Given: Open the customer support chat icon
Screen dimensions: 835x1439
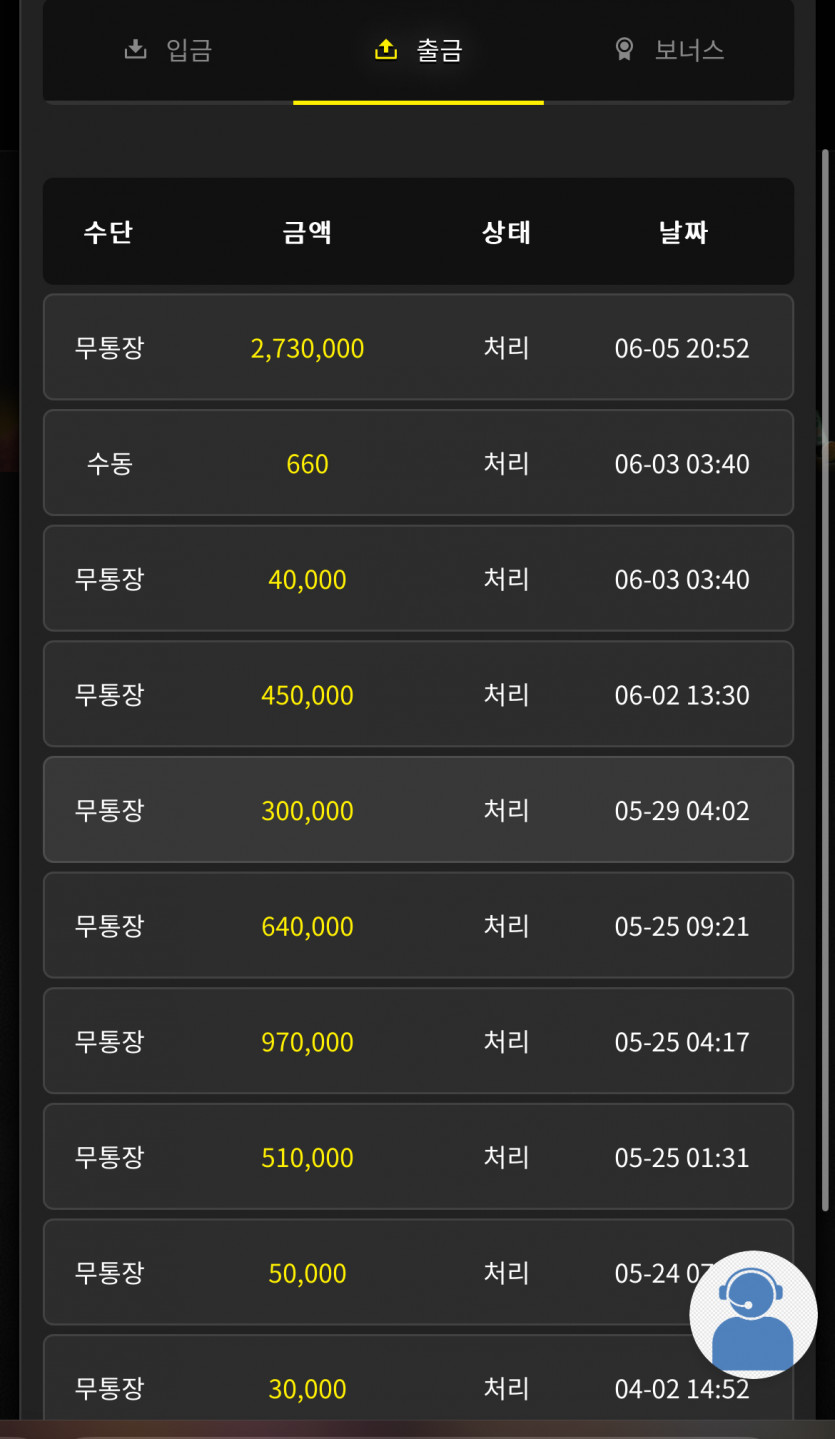Looking at the screenshot, I should click(x=753, y=1314).
